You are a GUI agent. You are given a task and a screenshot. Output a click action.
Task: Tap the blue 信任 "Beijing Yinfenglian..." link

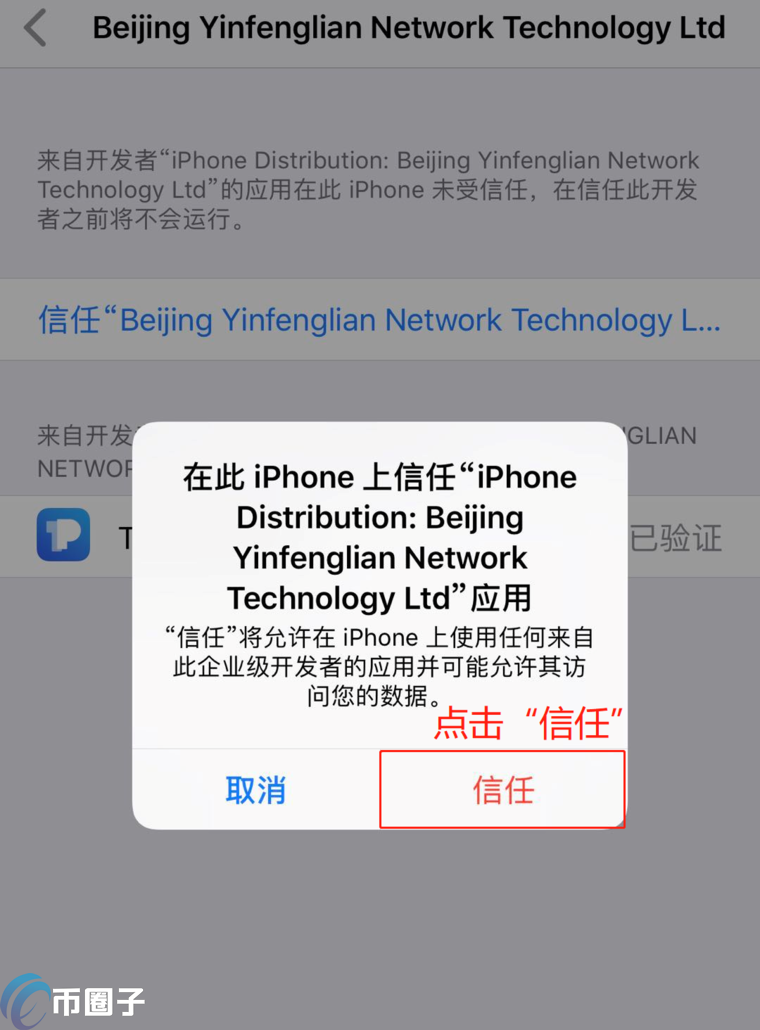click(x=380, y=320)
